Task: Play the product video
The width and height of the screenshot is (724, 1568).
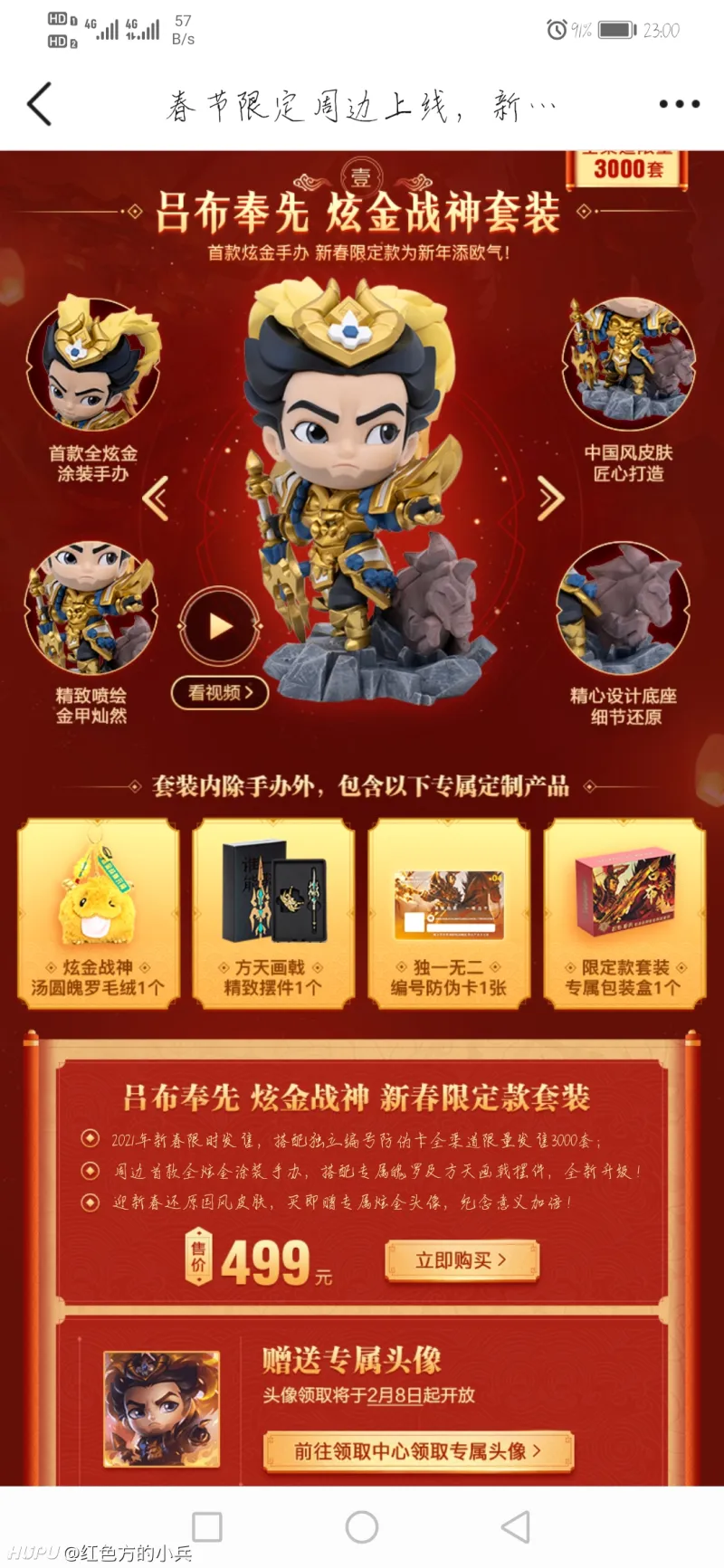Action: (220, 626)
